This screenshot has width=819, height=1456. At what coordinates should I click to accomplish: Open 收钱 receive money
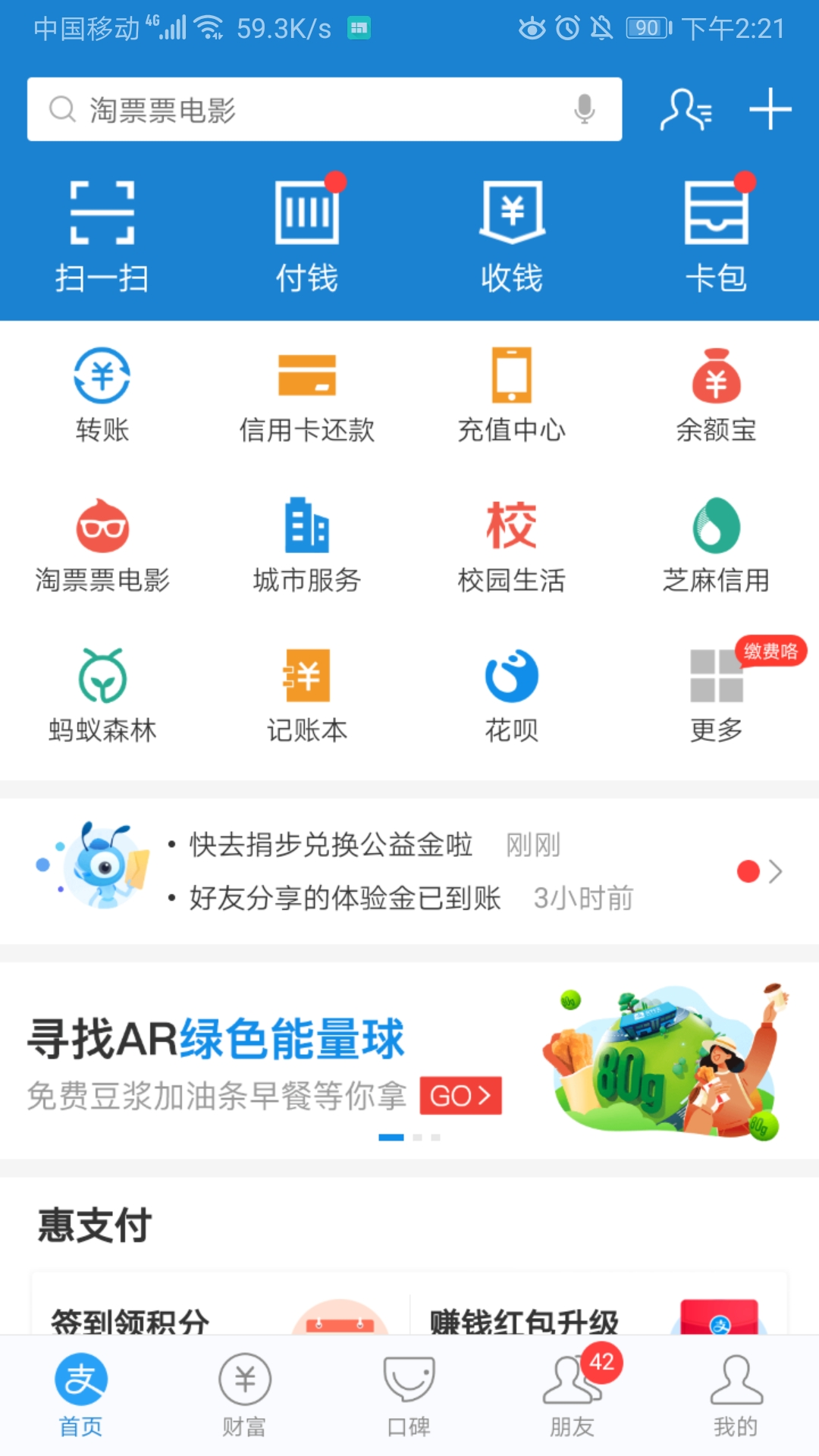pyautogui.click(x=512, y=235)
